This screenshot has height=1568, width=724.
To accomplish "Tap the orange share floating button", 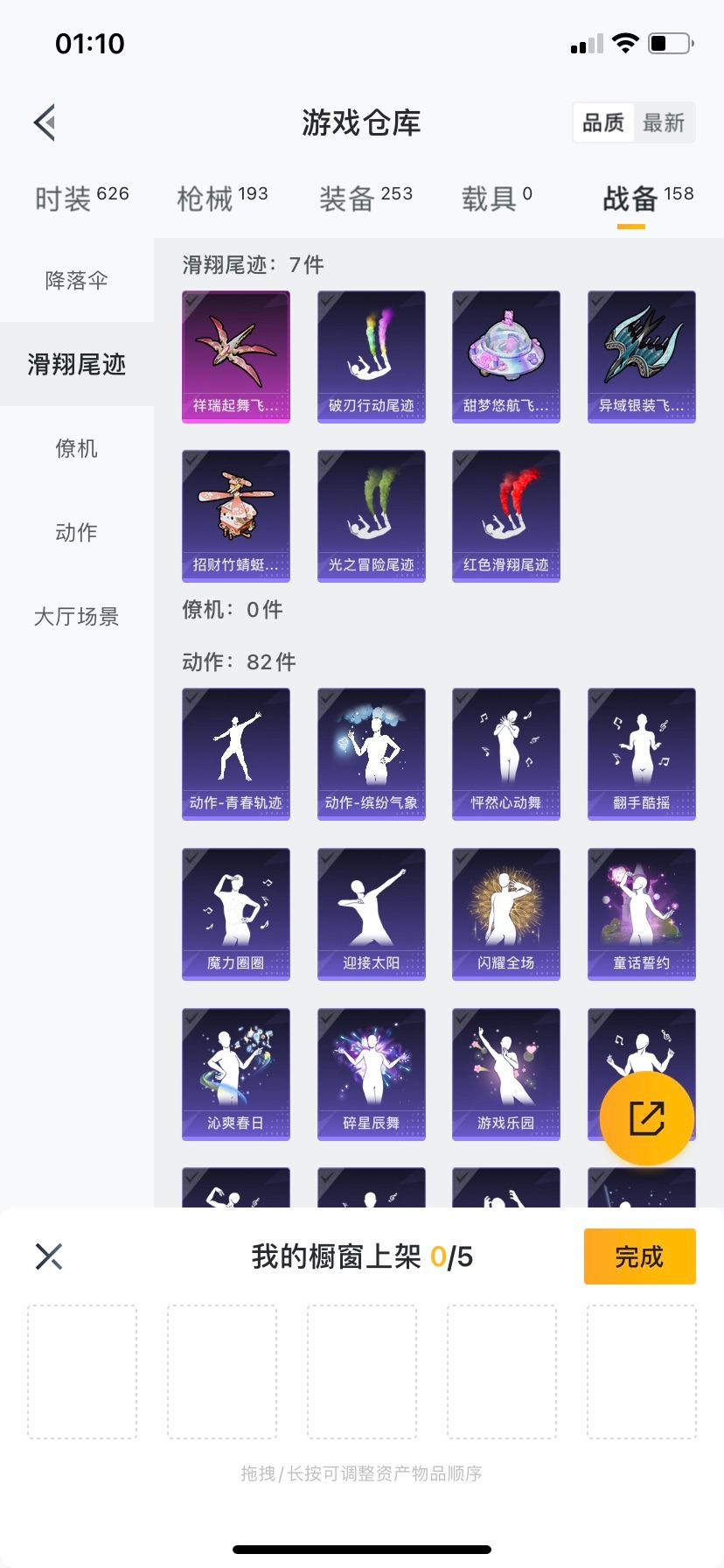I will [647, 1118].
